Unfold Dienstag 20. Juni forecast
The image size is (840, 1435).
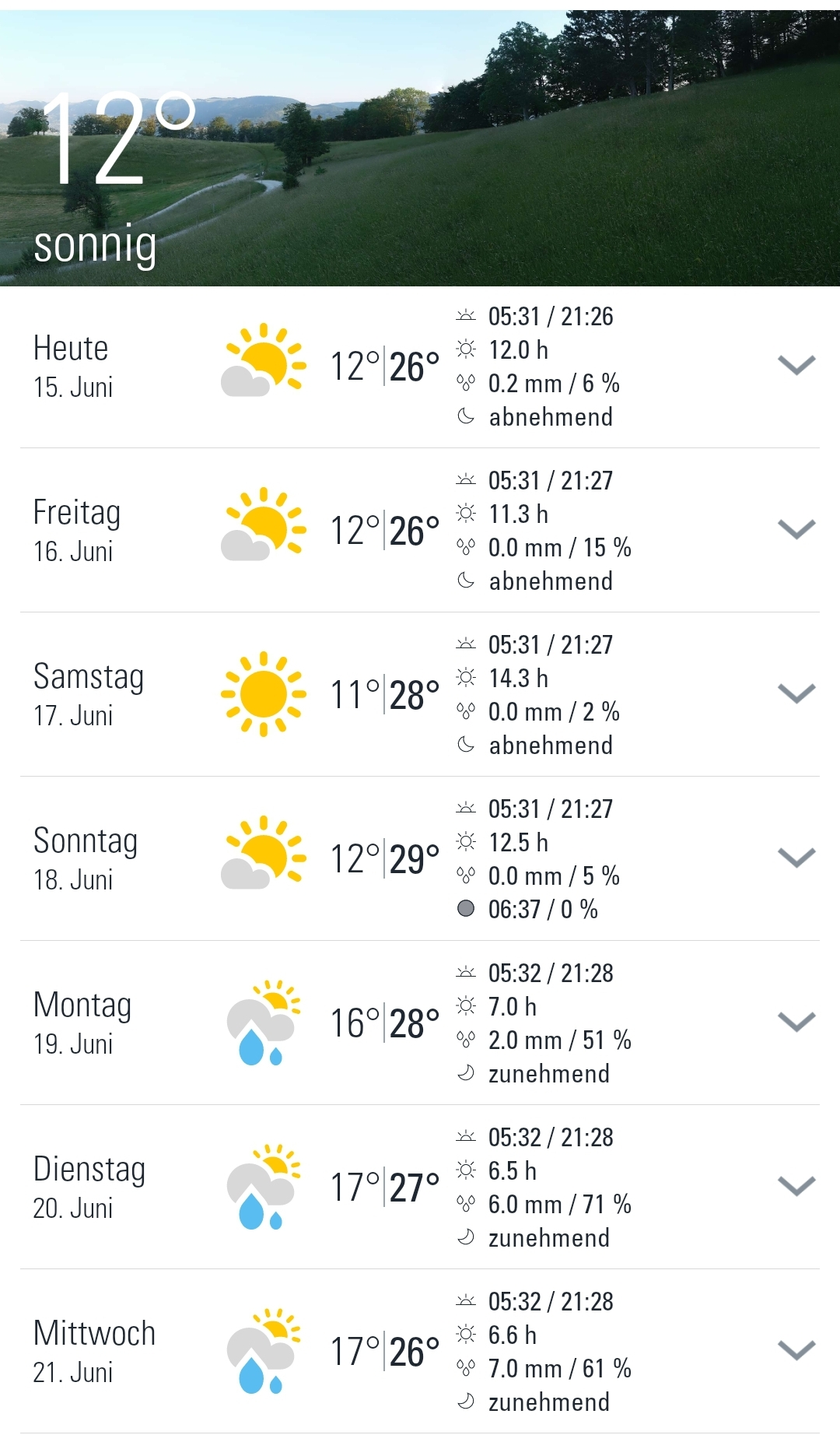[796, 1186]
